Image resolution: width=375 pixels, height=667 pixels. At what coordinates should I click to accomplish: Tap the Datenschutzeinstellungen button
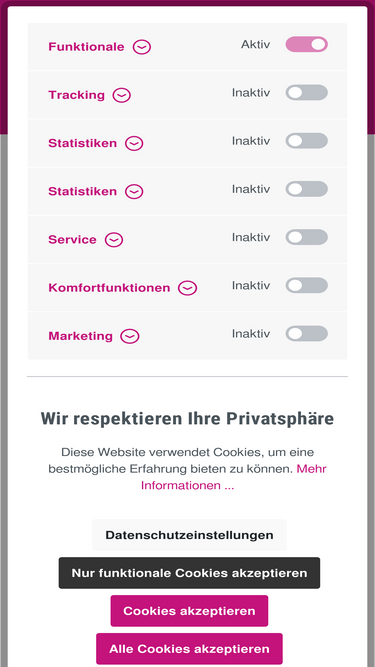[189, 535]
